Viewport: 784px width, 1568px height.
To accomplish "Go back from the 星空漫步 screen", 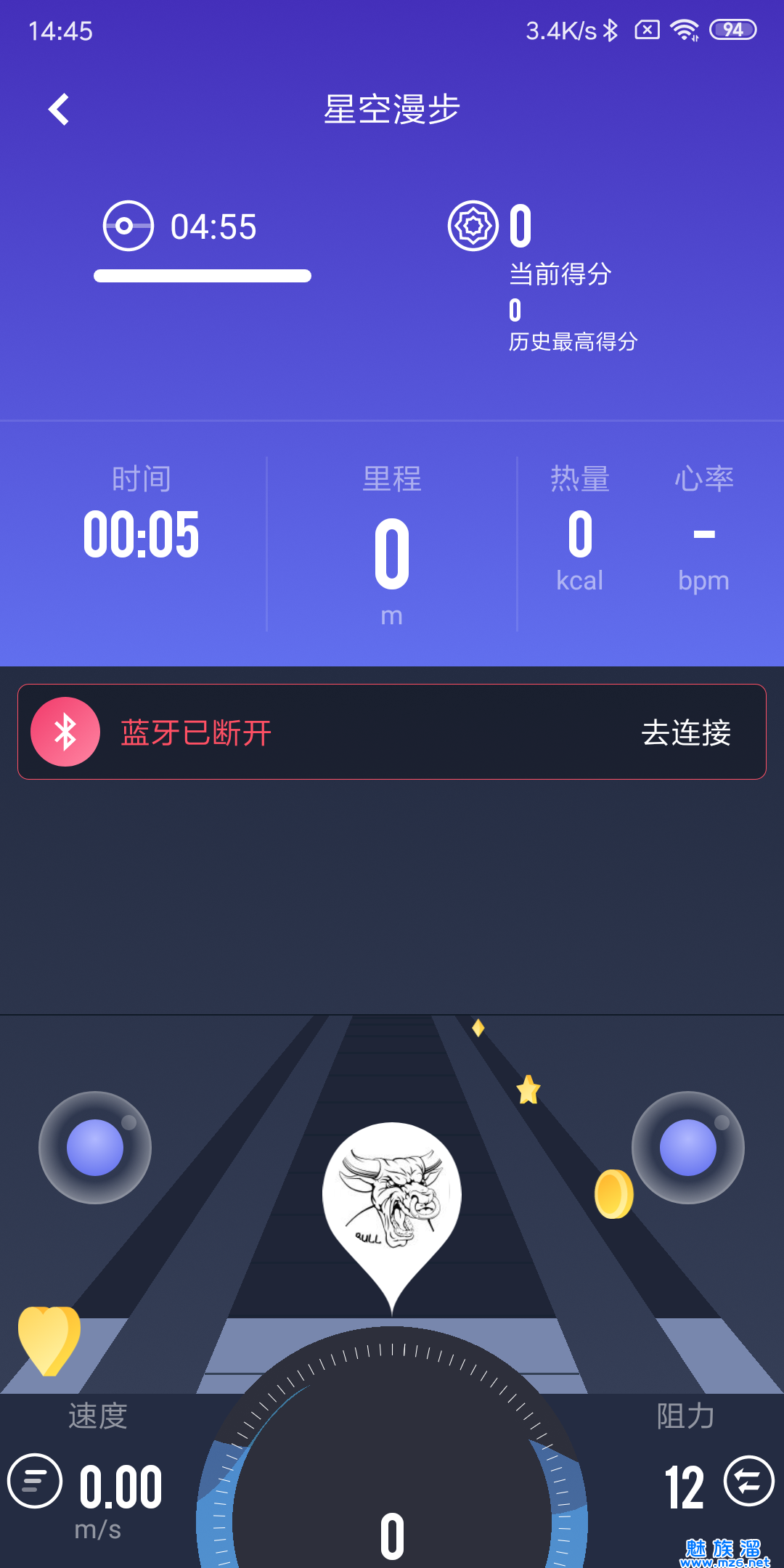I will click(59, 110).
